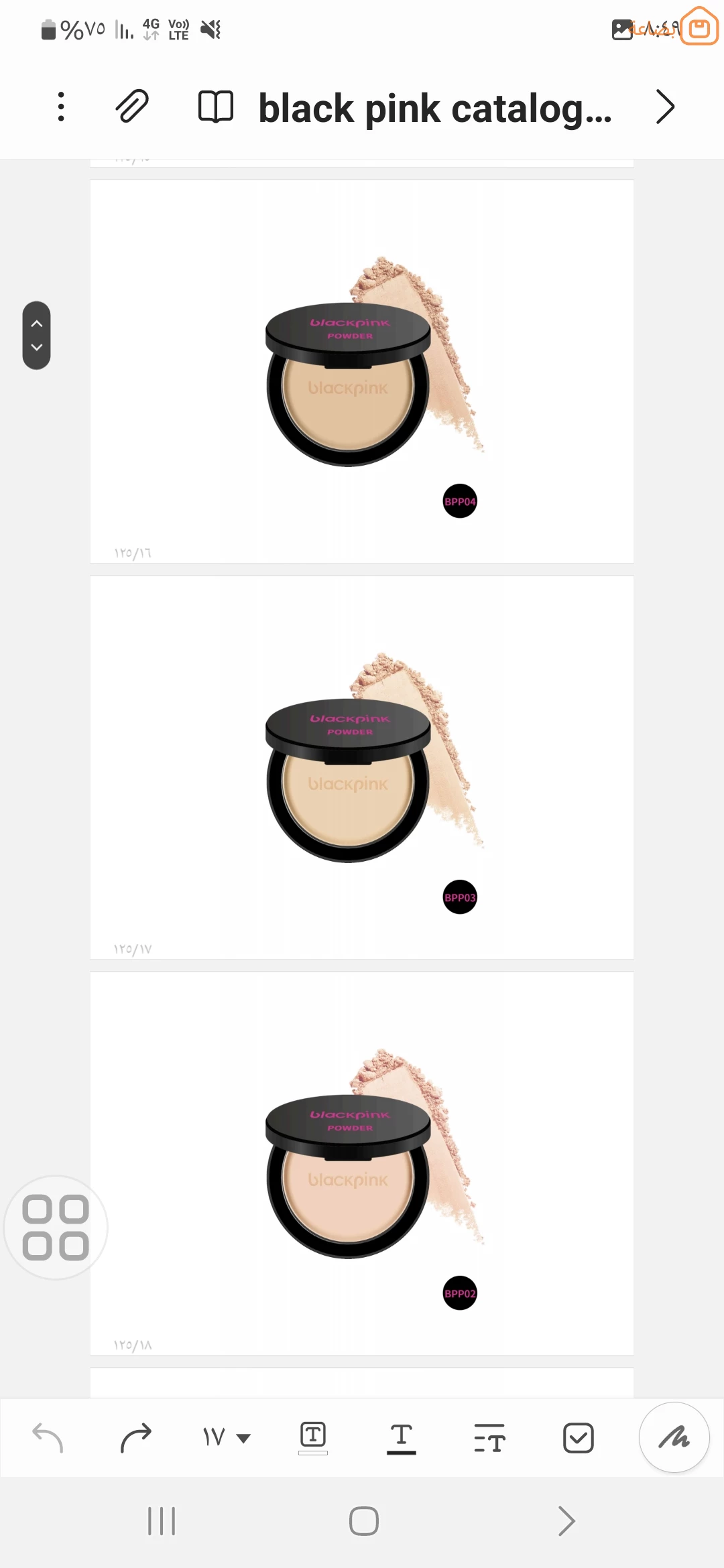The image size is (724, 1568).
Task: Redo the last edit
Action: tap(136, 1437)
